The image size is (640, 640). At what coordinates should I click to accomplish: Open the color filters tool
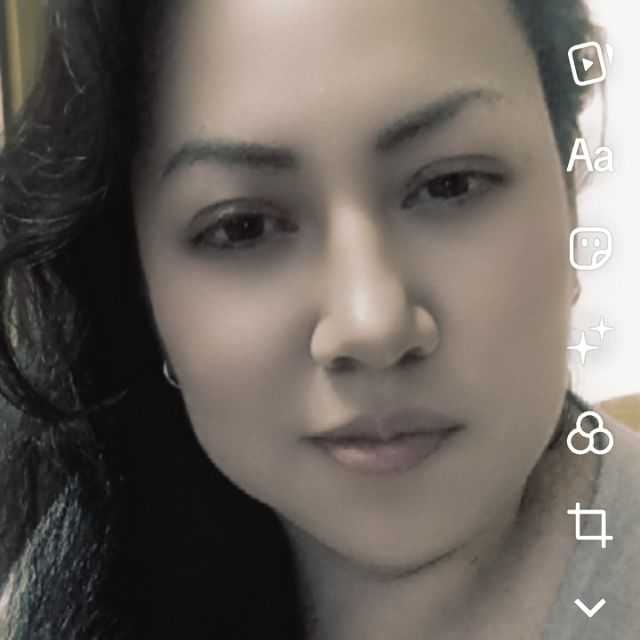[589, 433]
